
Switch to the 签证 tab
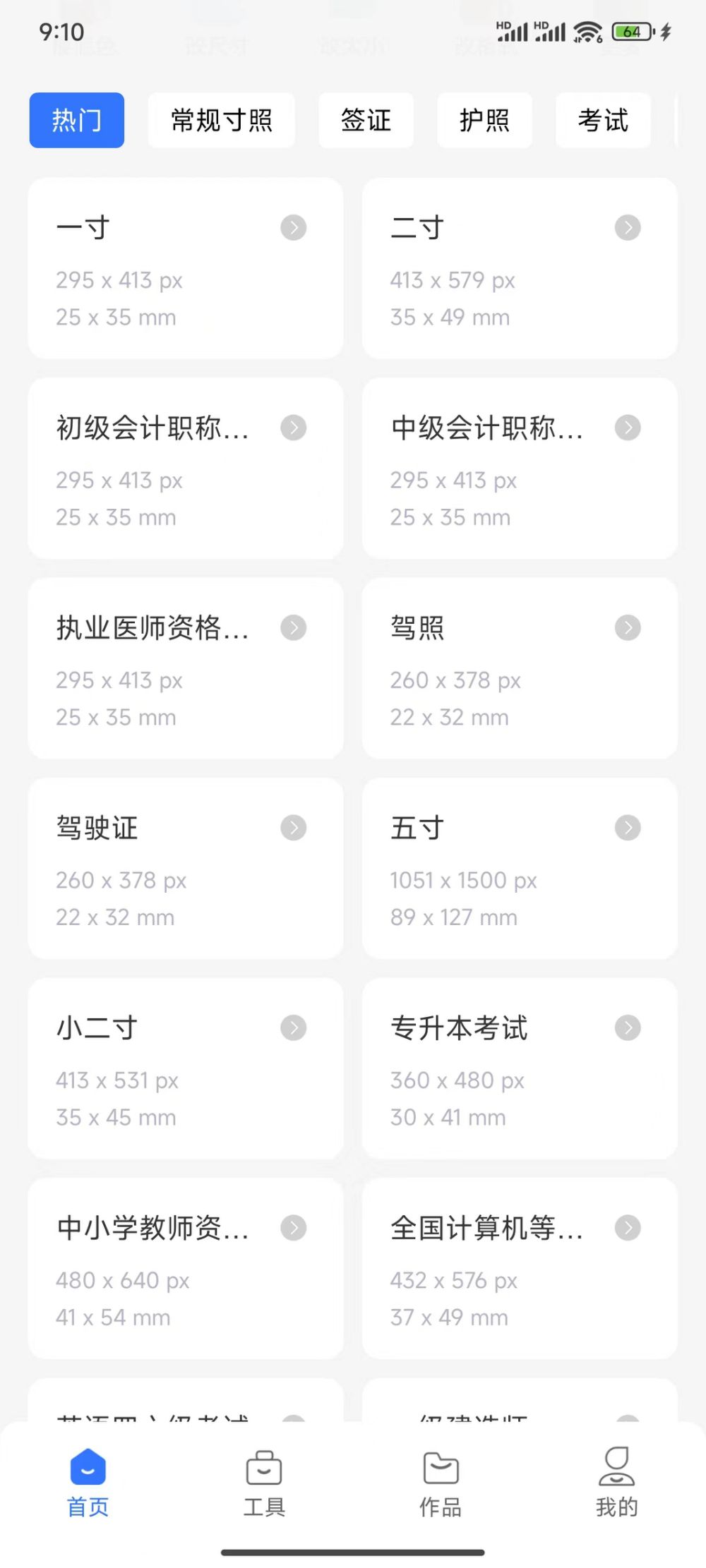click(x=366, y=120)
